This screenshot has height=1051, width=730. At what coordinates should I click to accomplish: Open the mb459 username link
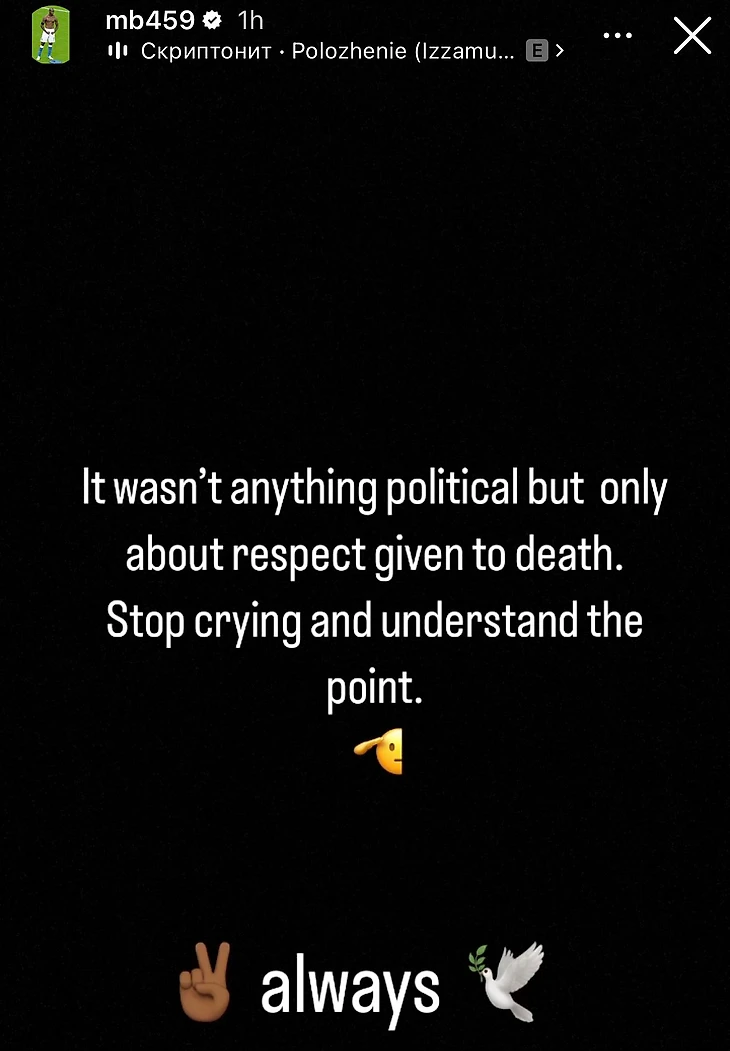[149, 21]
